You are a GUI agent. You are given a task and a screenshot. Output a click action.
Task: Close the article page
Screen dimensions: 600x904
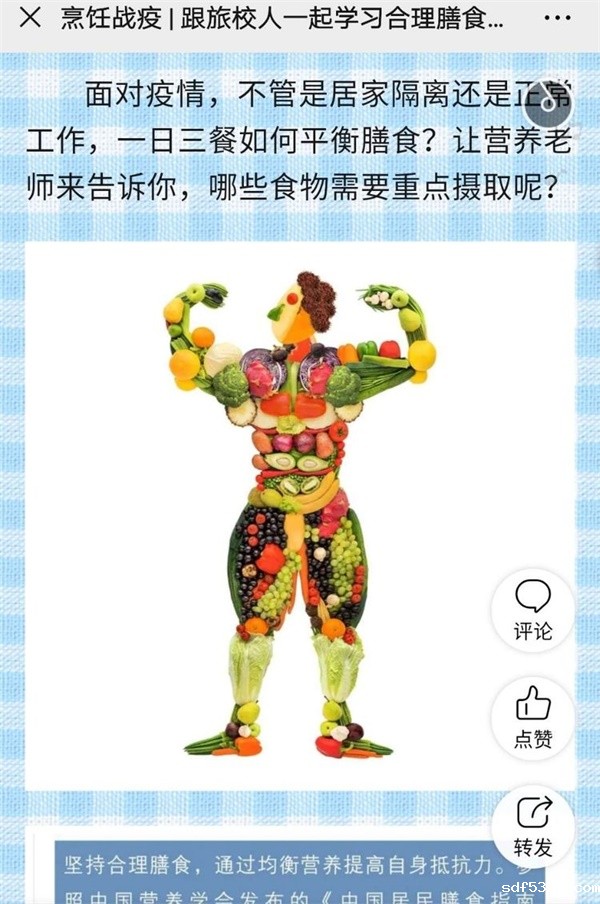coord(30,19)
